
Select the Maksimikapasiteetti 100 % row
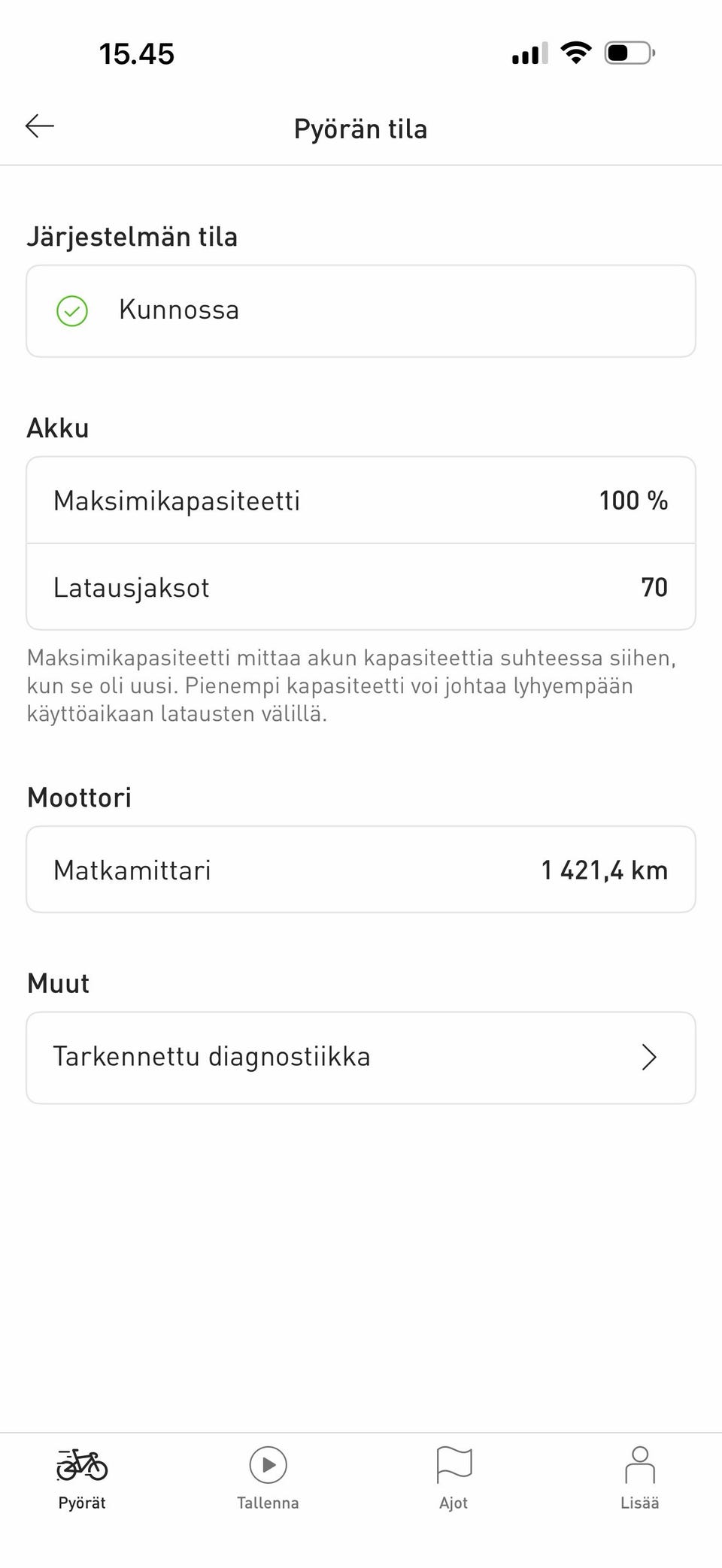point(361,500)
